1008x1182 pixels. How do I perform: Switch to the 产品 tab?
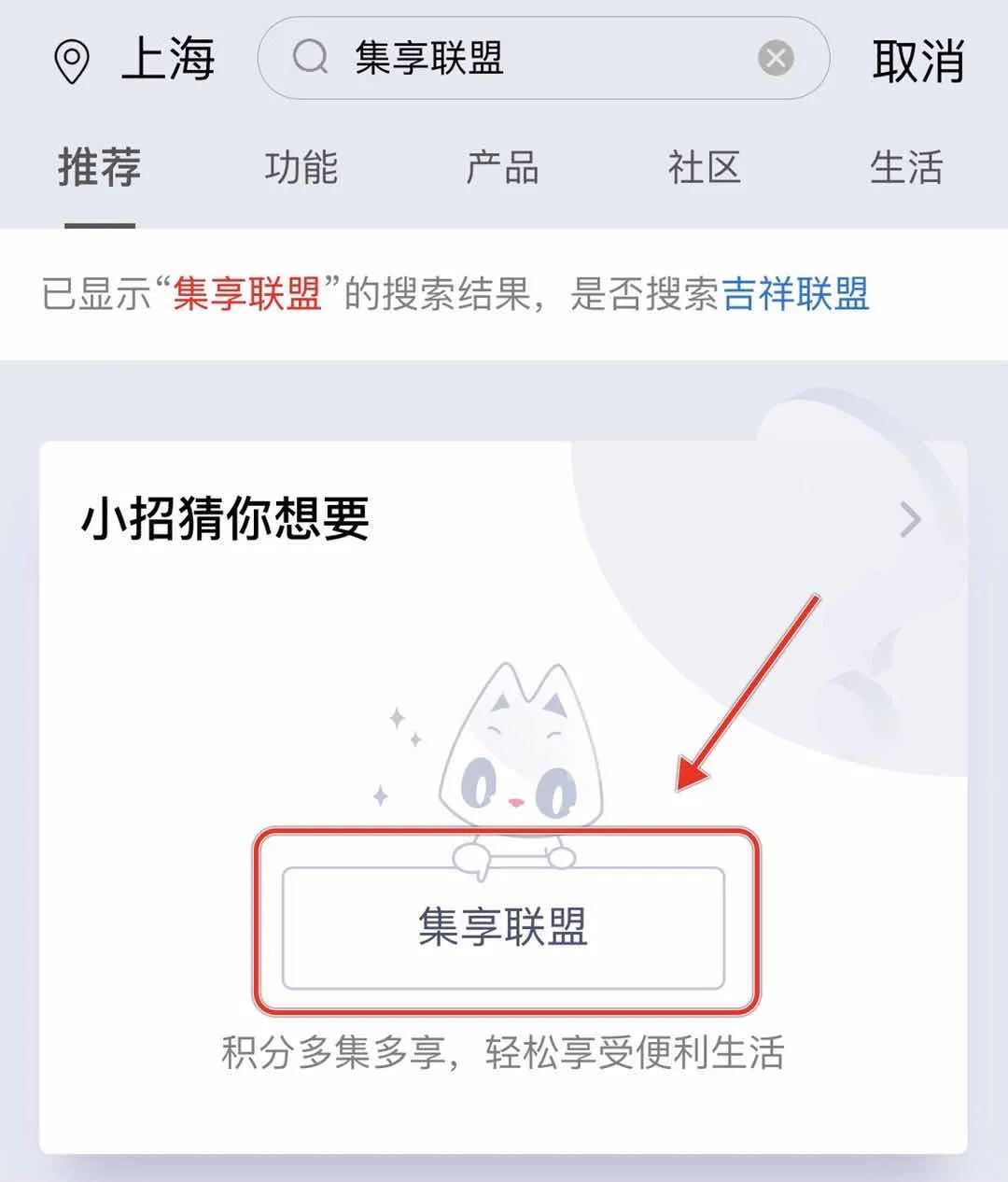(x=502, y=168)
